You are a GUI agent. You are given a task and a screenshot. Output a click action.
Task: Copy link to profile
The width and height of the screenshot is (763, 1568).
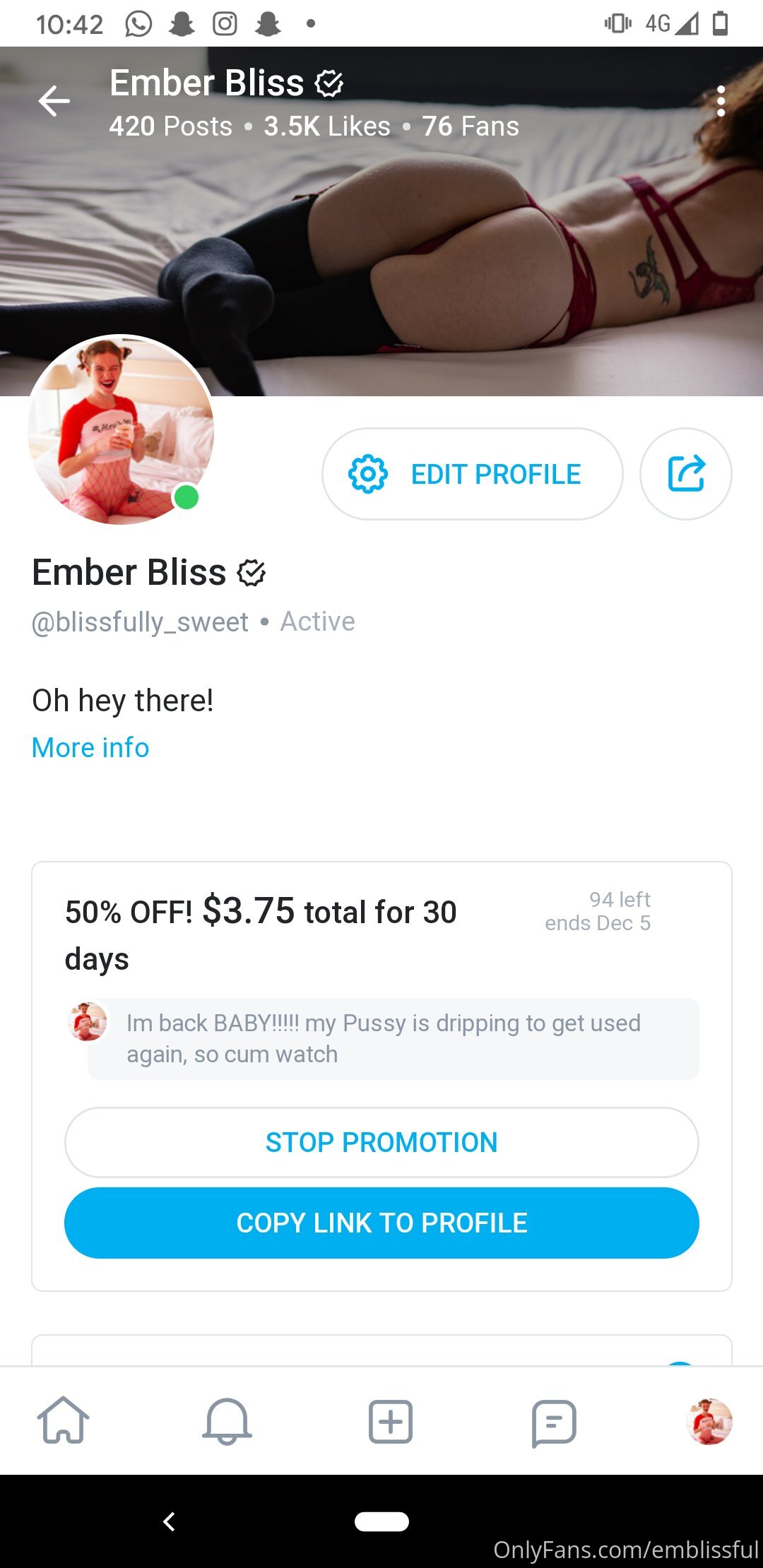tap(381, 1223)
